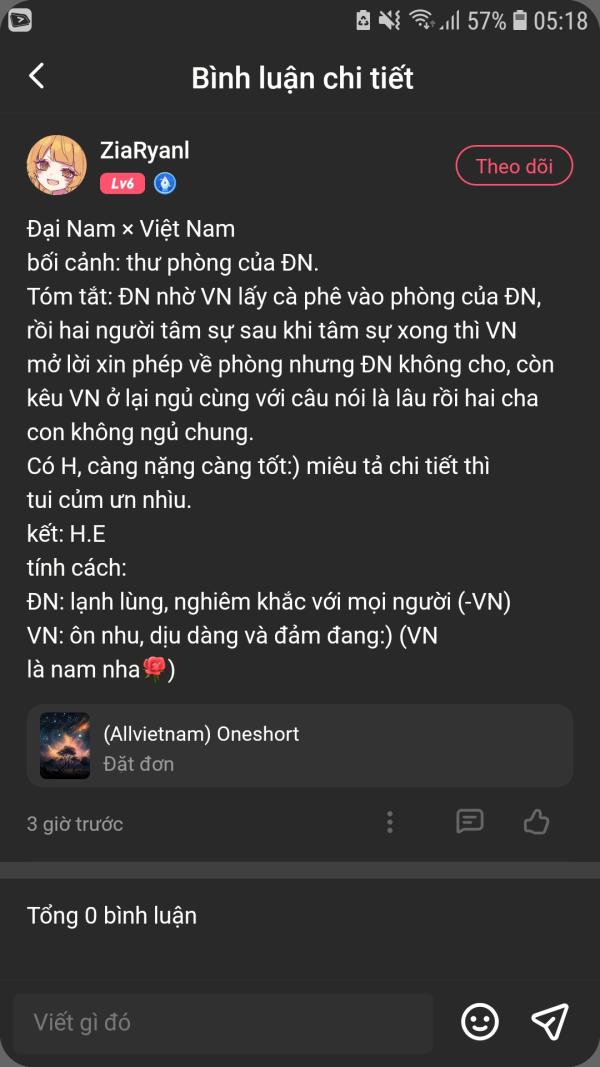This screenshot has height=1067, width=600.
Task: Tap the comment reply icon
Action: [470, 822]
